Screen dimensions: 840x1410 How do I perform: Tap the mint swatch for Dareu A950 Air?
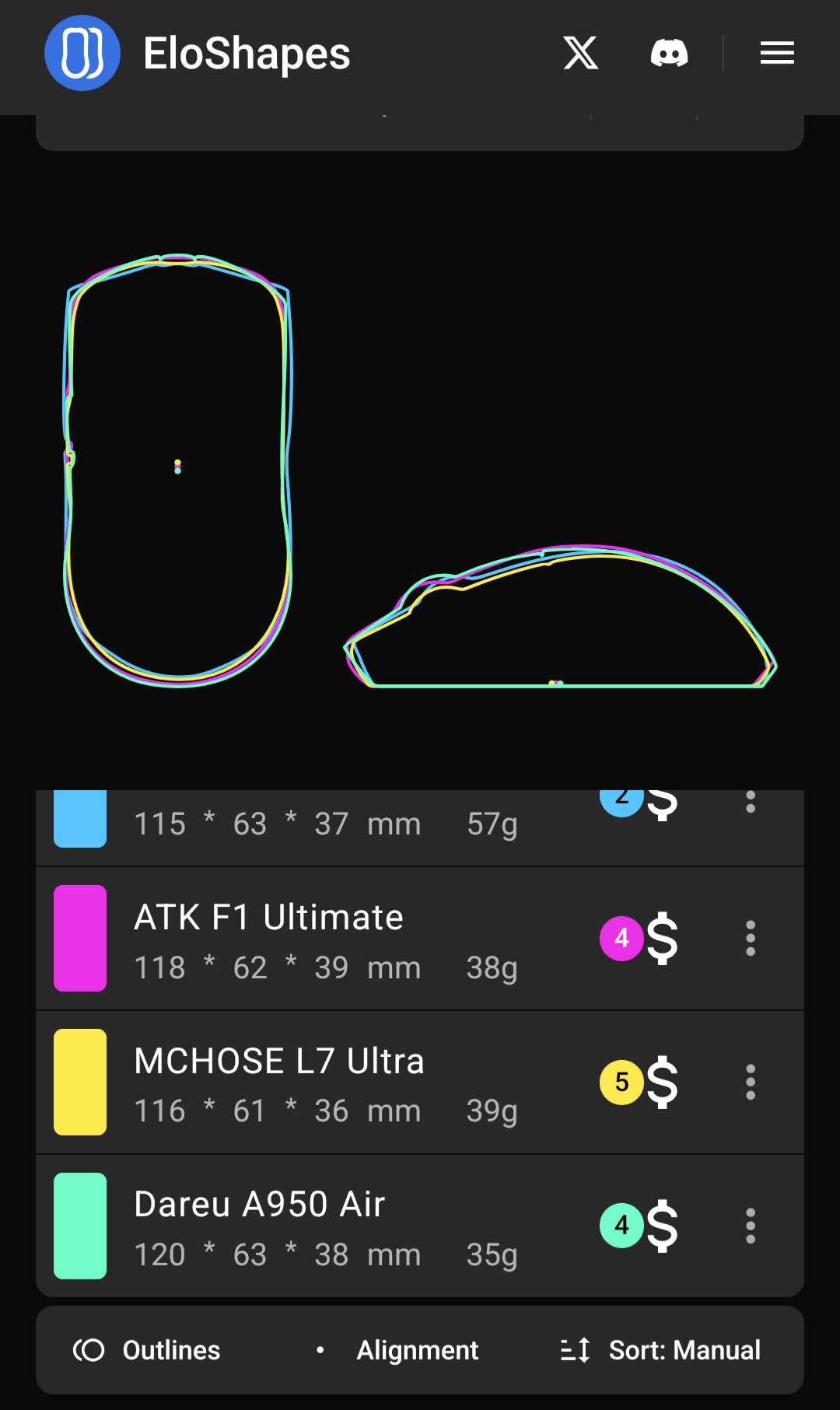pos(80,1226)
